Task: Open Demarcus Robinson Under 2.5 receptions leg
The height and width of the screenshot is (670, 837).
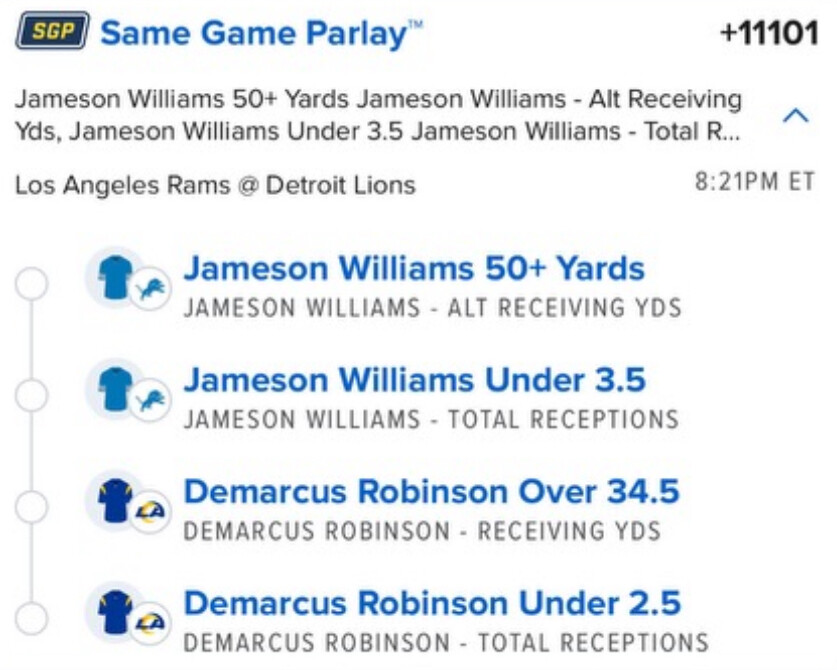Action: 432,603
